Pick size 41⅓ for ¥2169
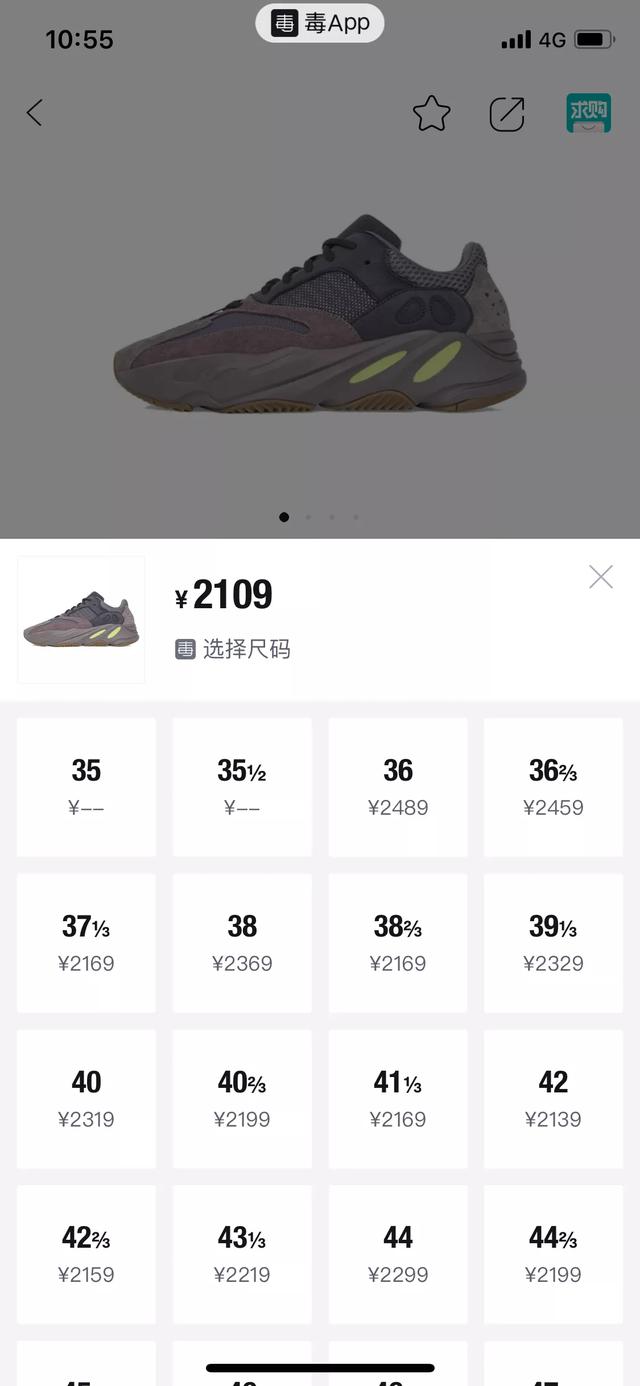 [x=398, y=1099]
